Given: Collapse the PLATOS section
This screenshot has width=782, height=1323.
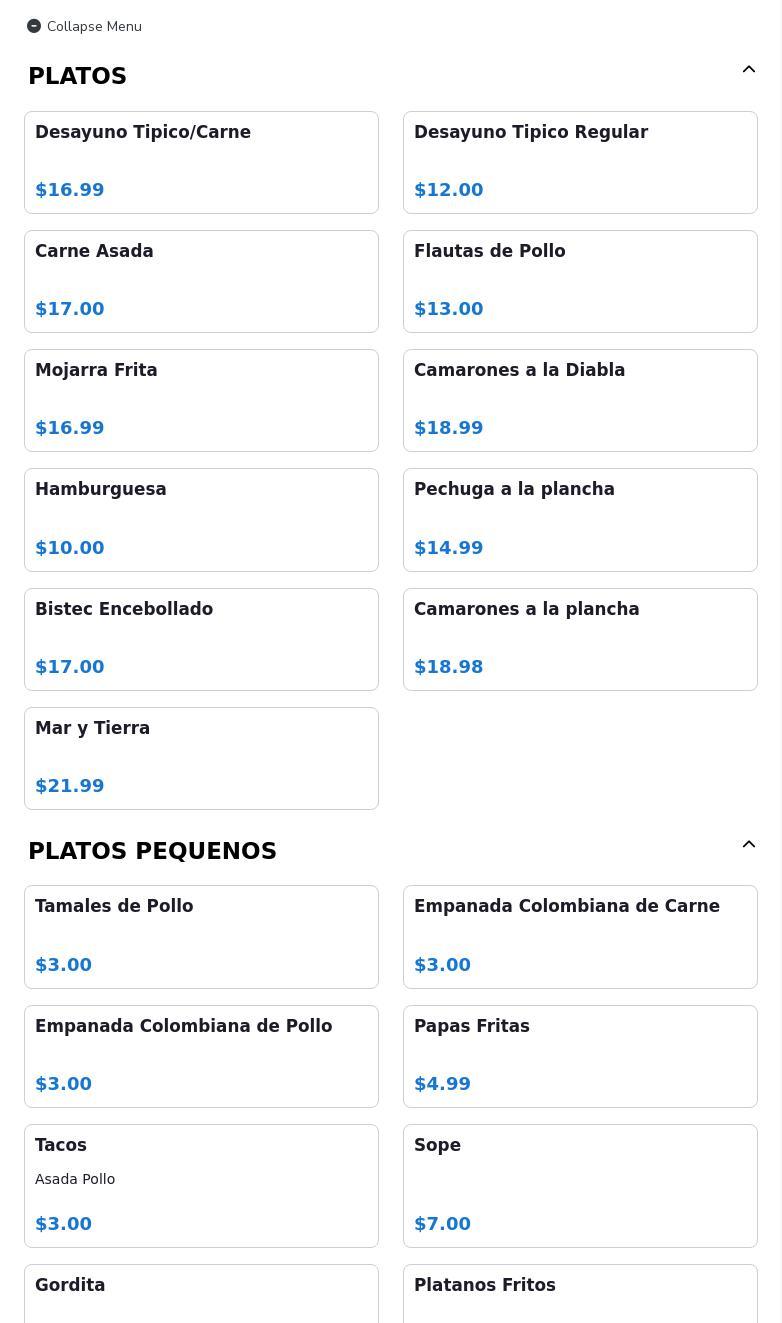Looking at the screenshot, I should [x=748, y=70].
